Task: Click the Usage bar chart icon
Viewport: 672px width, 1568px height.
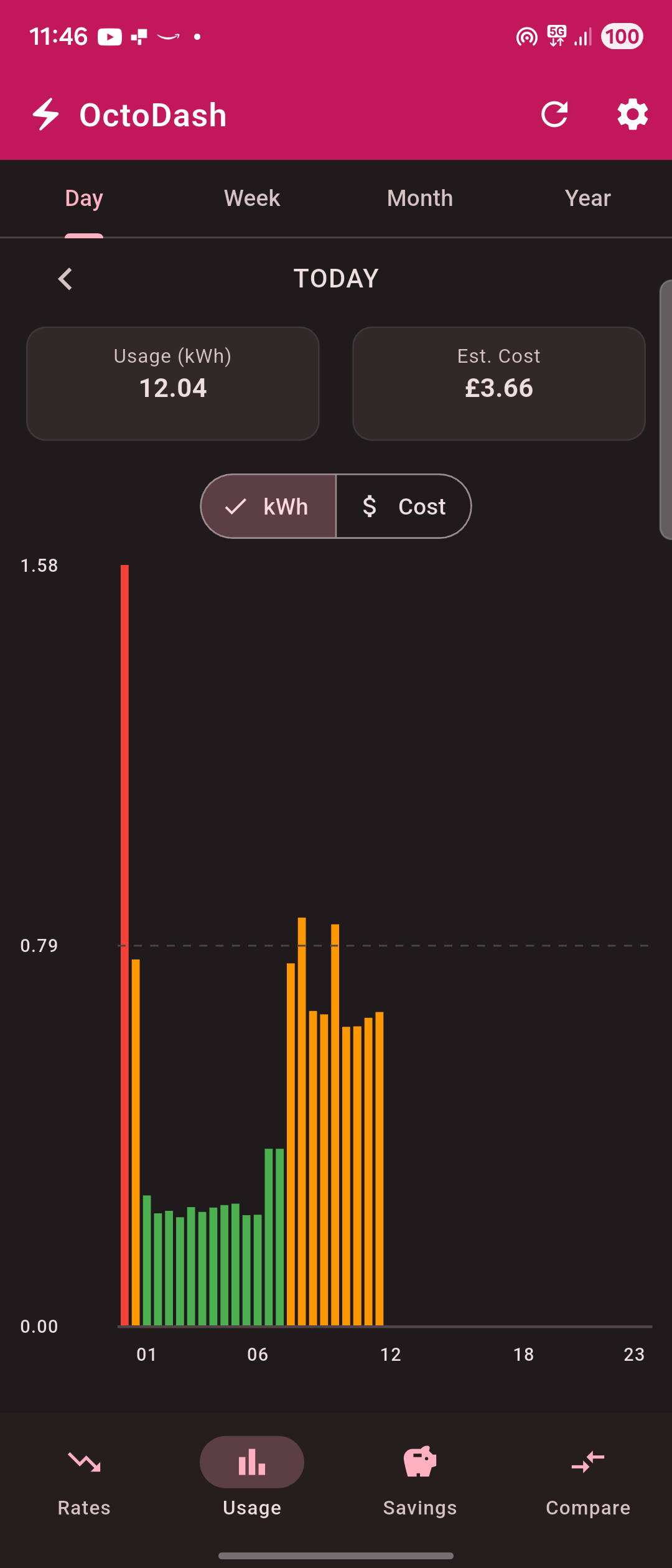Action: [x=251, y=1462]
